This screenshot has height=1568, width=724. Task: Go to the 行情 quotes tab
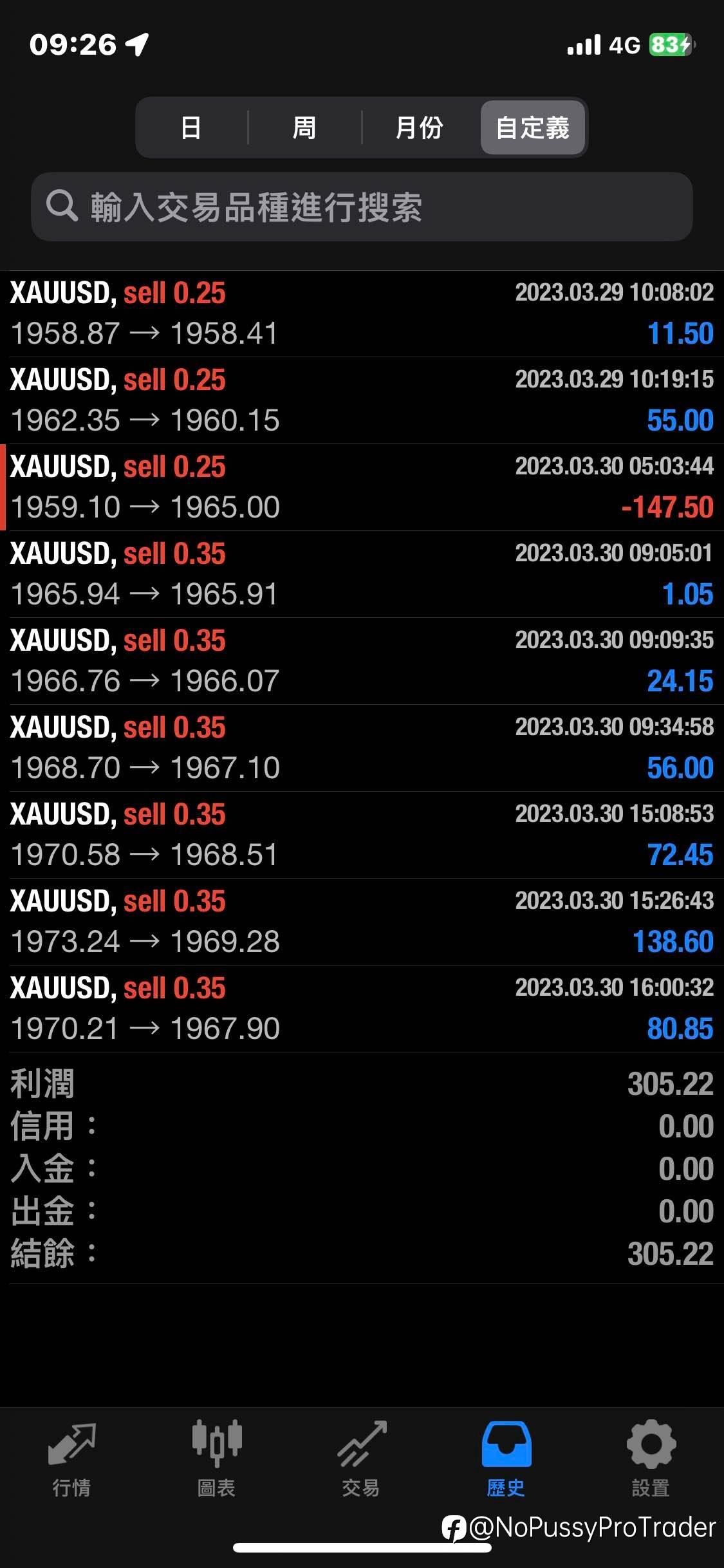click(72, 1459)
